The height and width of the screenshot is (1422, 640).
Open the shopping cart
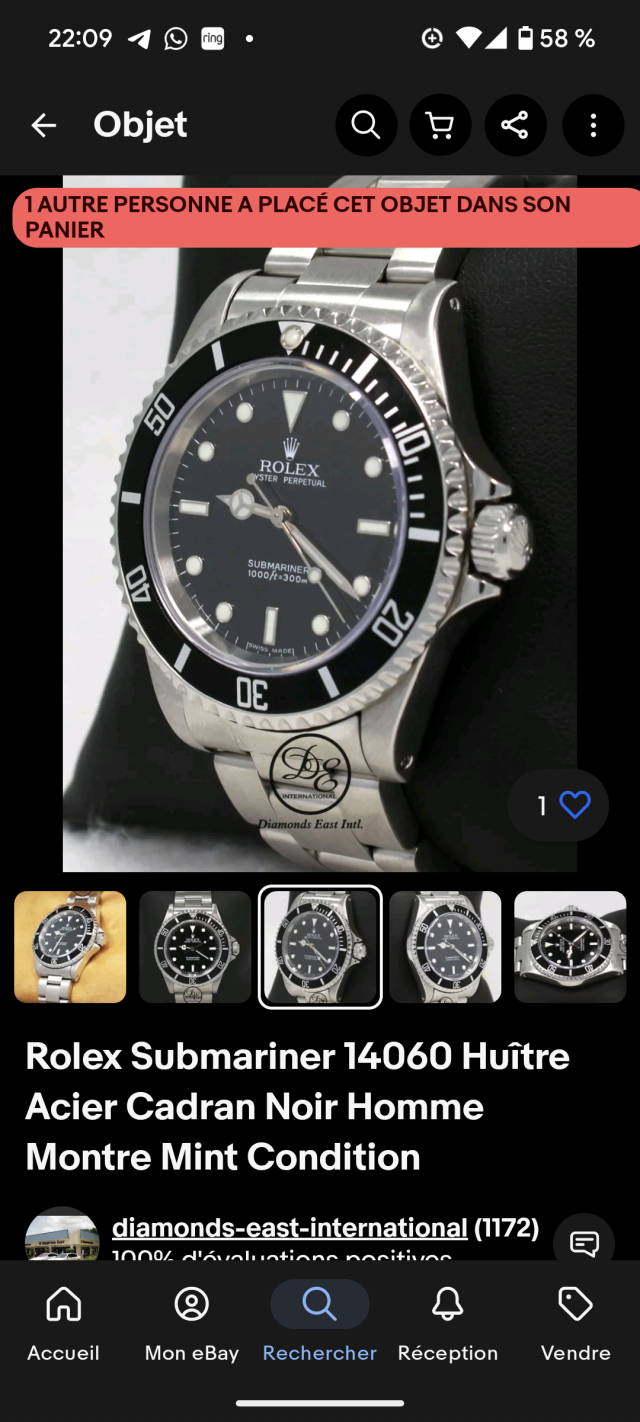[440, 125]
